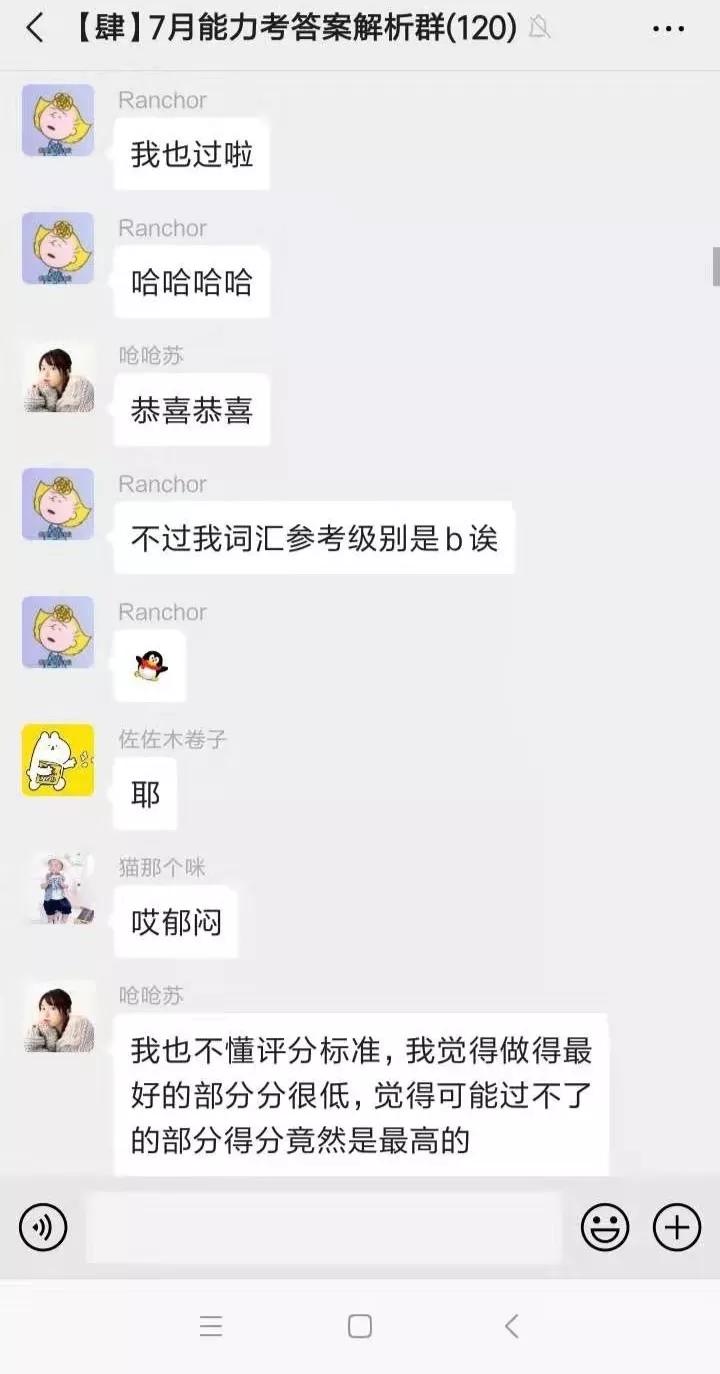Switch to voice message input mode

(42, 1226)
